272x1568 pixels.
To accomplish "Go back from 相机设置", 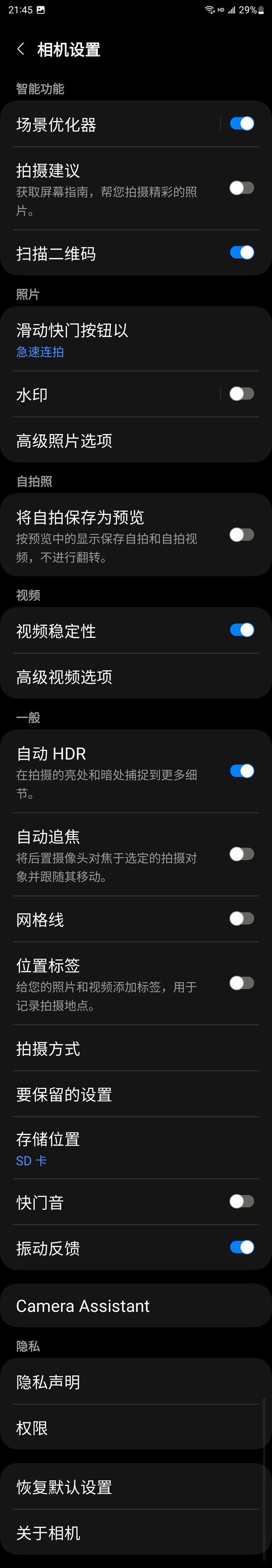I will [21, 49].
